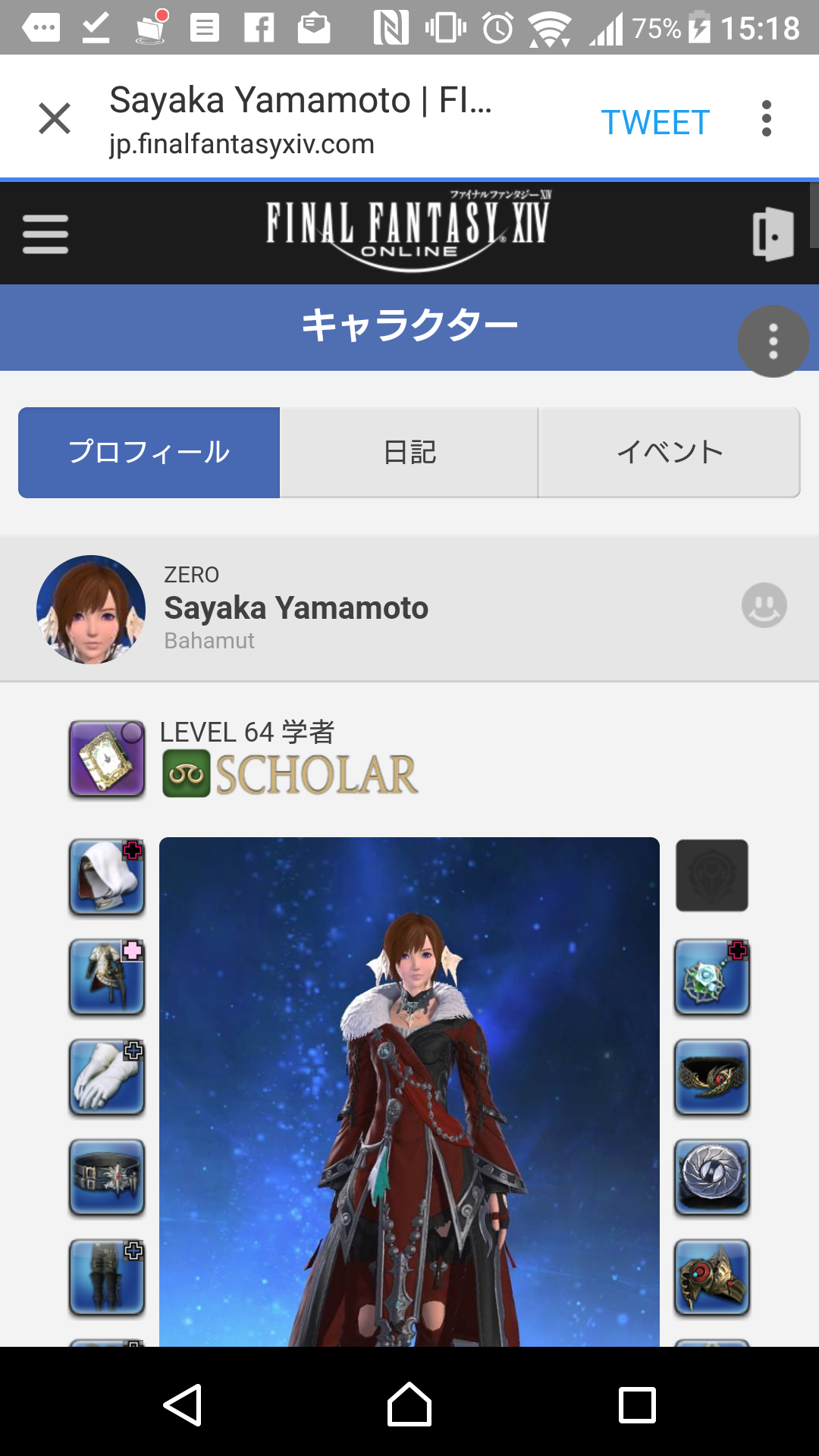This screenshot has width=819, height=1456.
Task: View the Scholar book weapon item
Action: point(107,758)
